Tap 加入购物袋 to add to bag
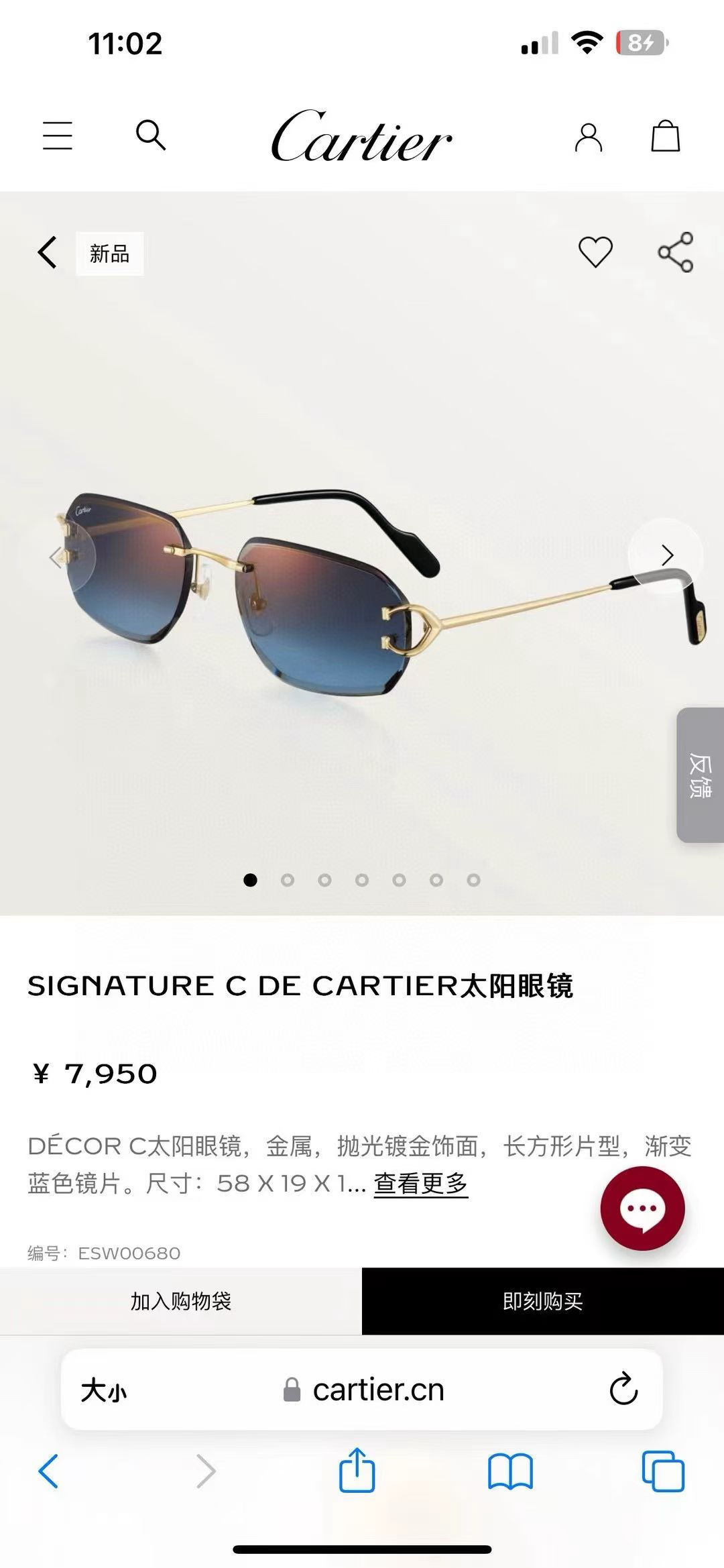724x1568 pixels. (x=181, y=1301)
